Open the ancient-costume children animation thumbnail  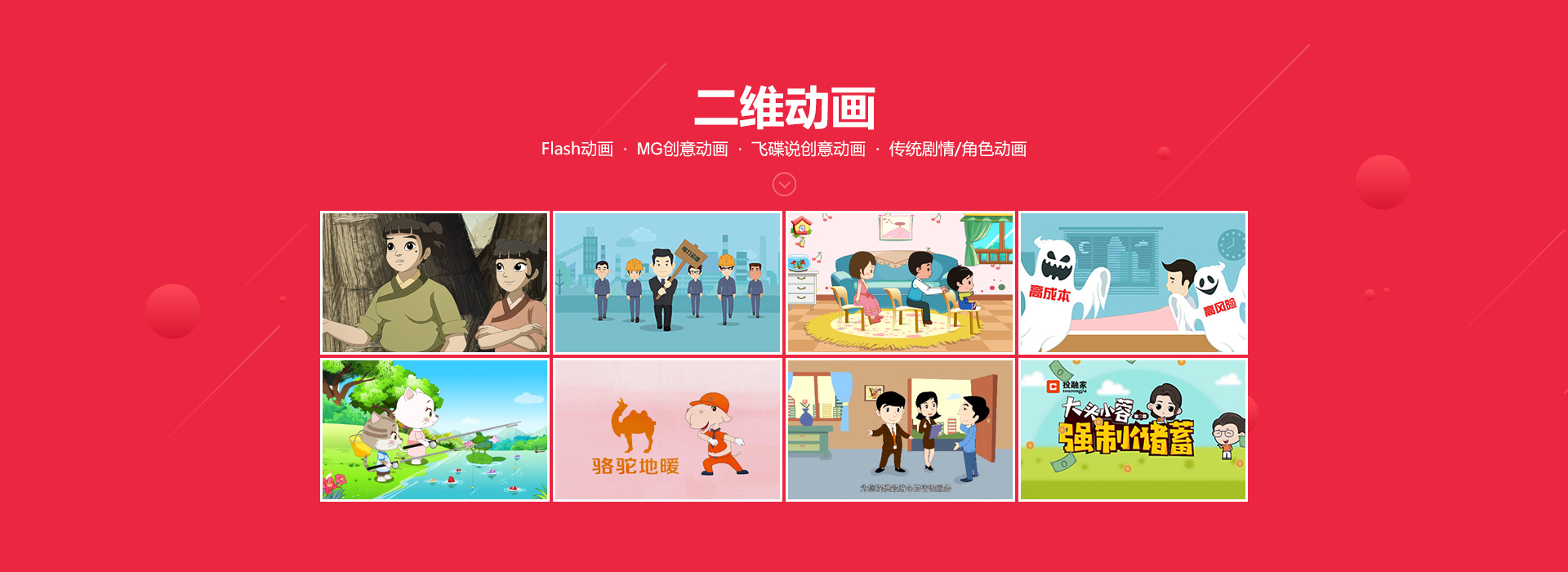[434, 283]
